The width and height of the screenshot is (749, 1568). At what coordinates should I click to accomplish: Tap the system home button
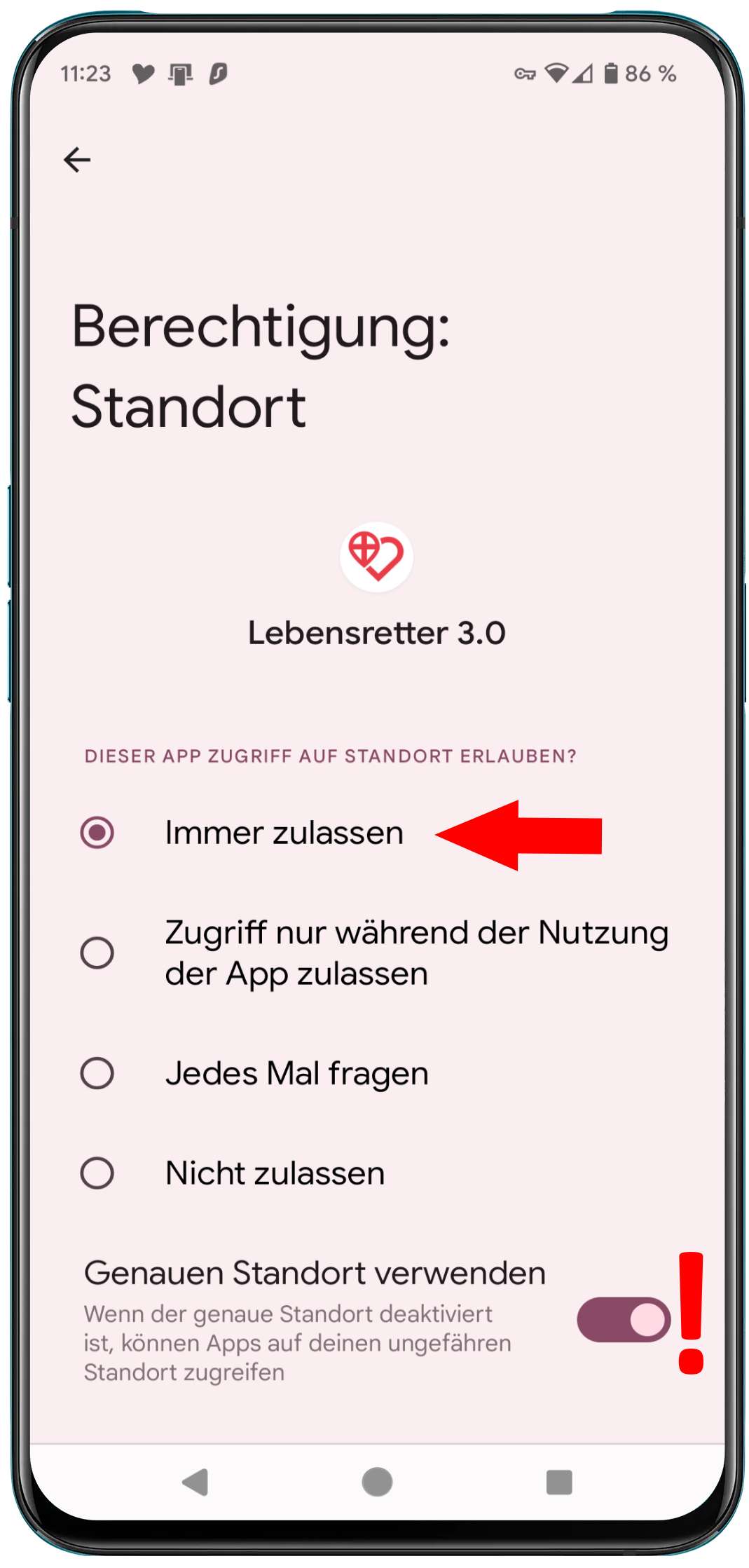pos(377,1482)
